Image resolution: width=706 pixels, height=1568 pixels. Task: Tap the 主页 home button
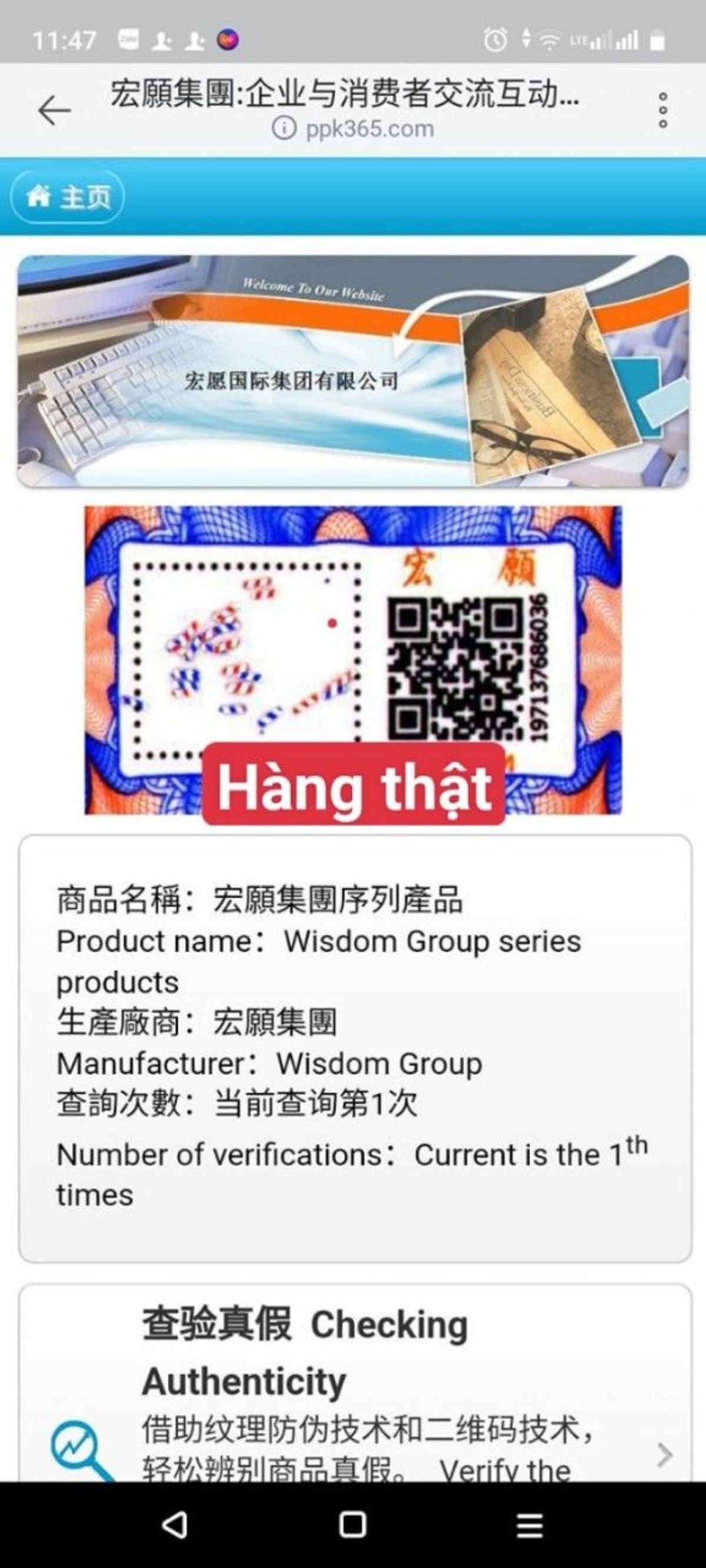(x=67, y=196)
